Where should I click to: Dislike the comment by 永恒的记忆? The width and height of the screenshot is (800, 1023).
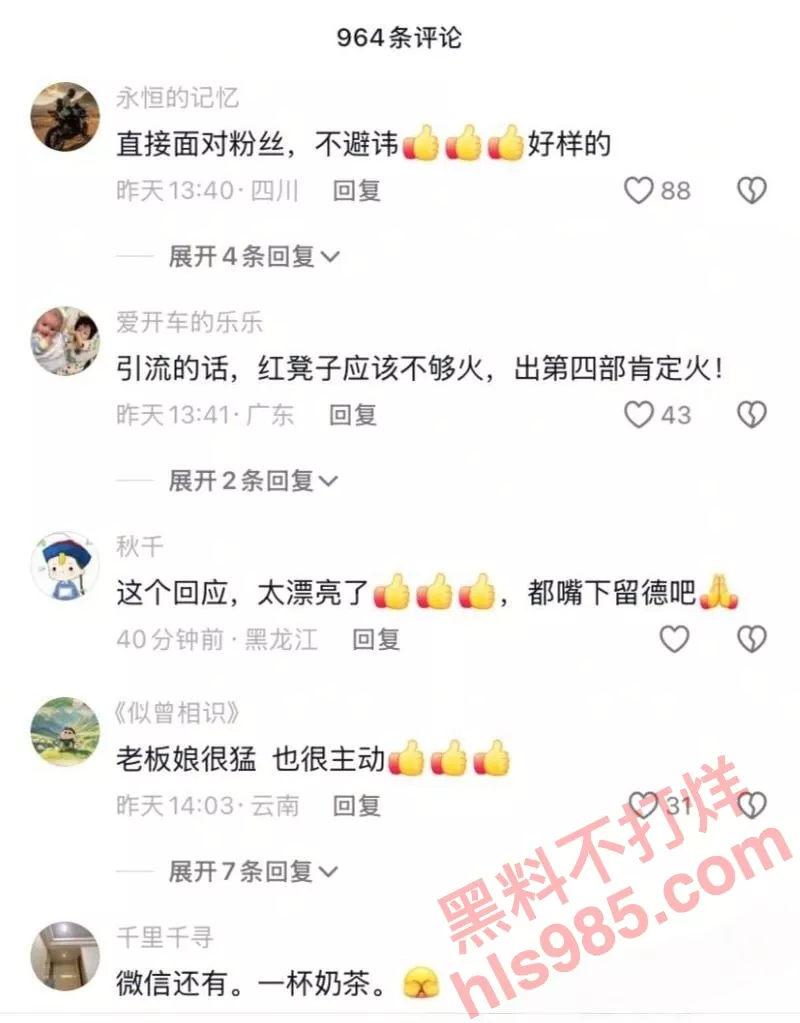pyautogui.click(x=751, y=190)
